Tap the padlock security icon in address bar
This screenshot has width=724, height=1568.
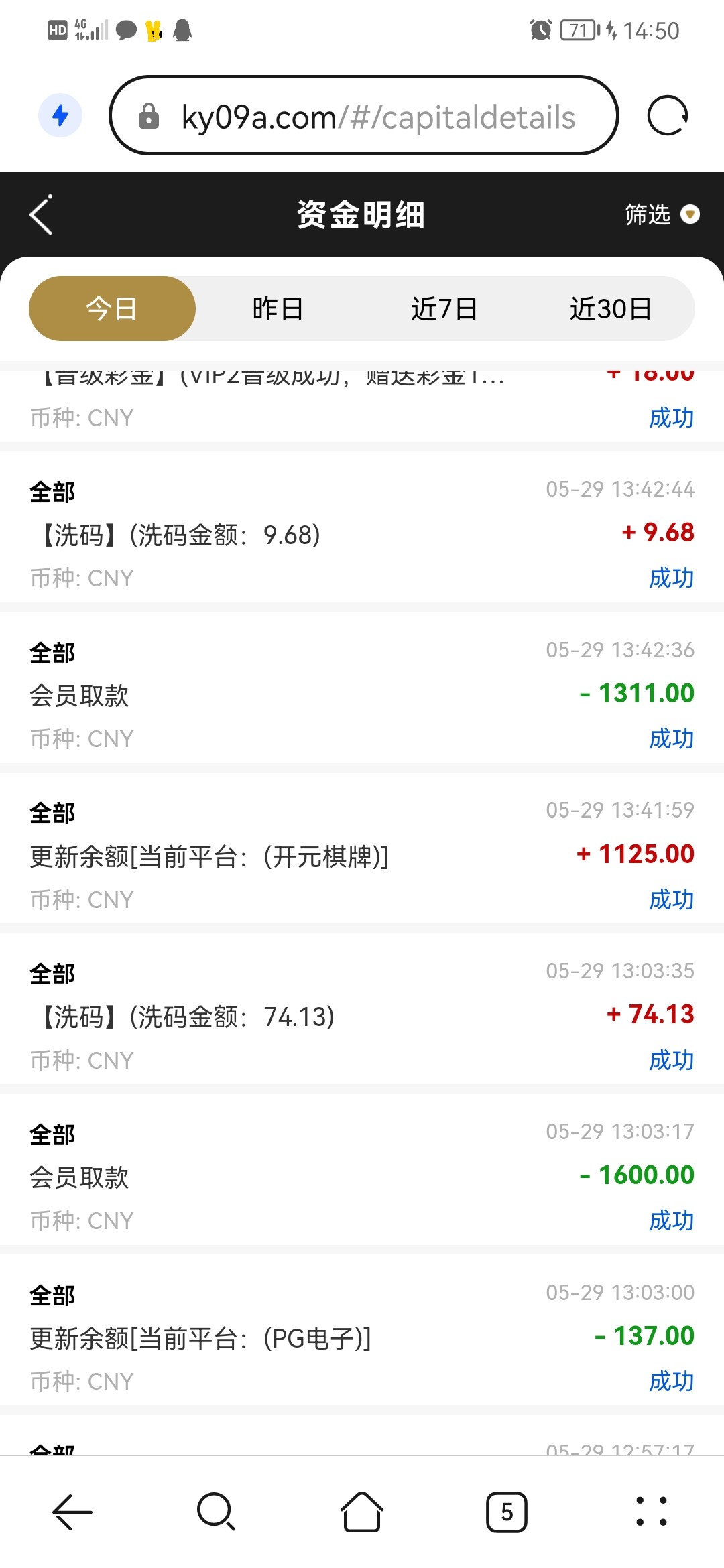pyautogui.click(x=150, y=115)
